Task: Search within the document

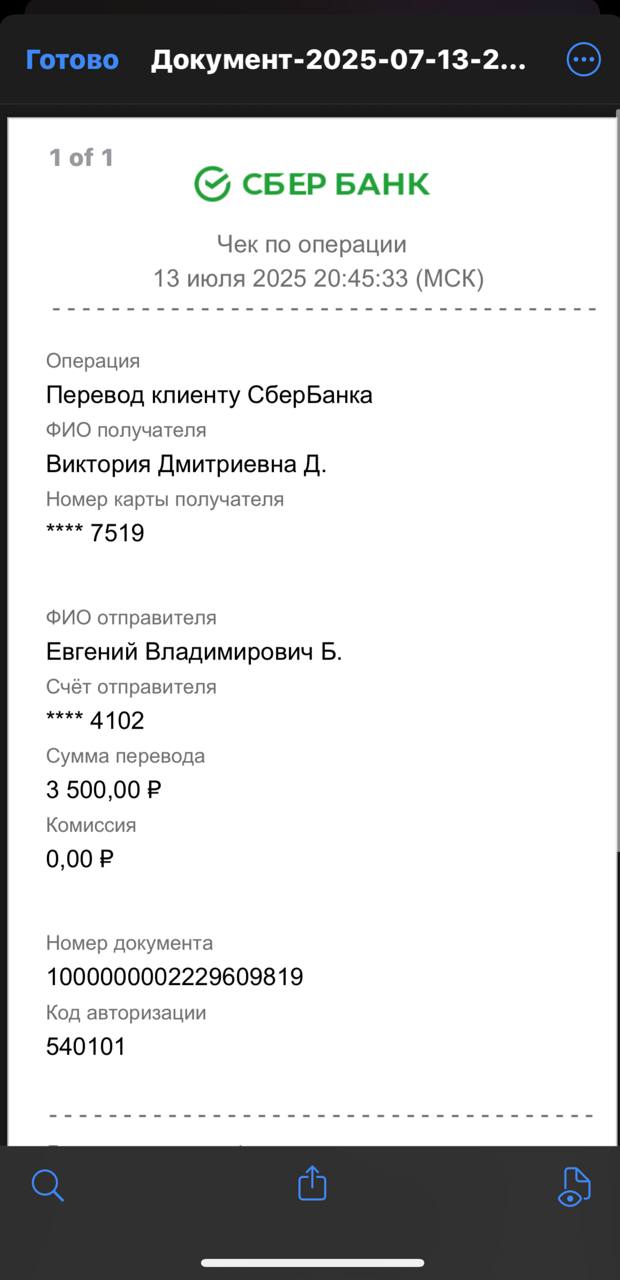Action: 47,1186
